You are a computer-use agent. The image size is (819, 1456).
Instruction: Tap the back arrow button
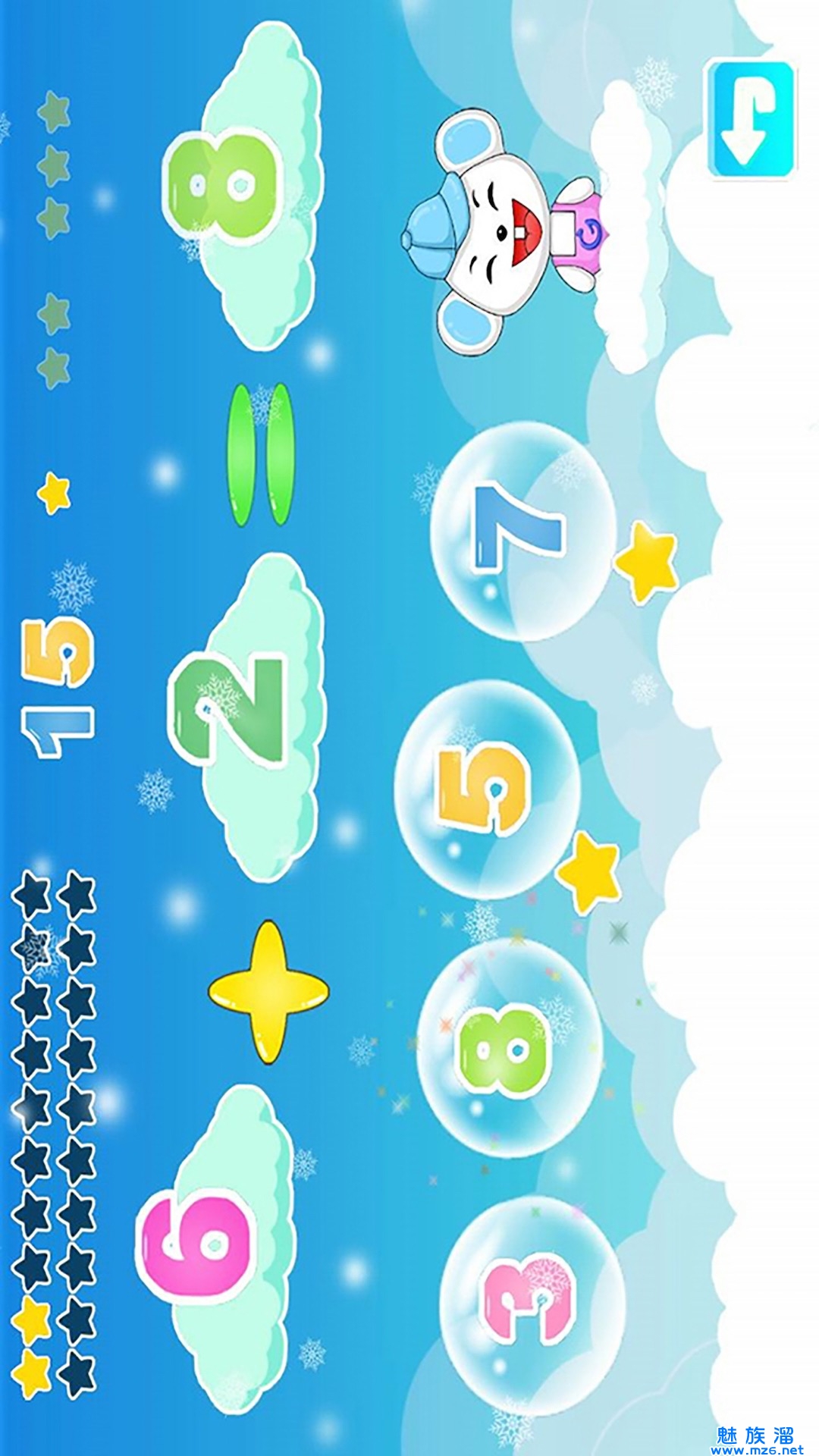[752, 120]
